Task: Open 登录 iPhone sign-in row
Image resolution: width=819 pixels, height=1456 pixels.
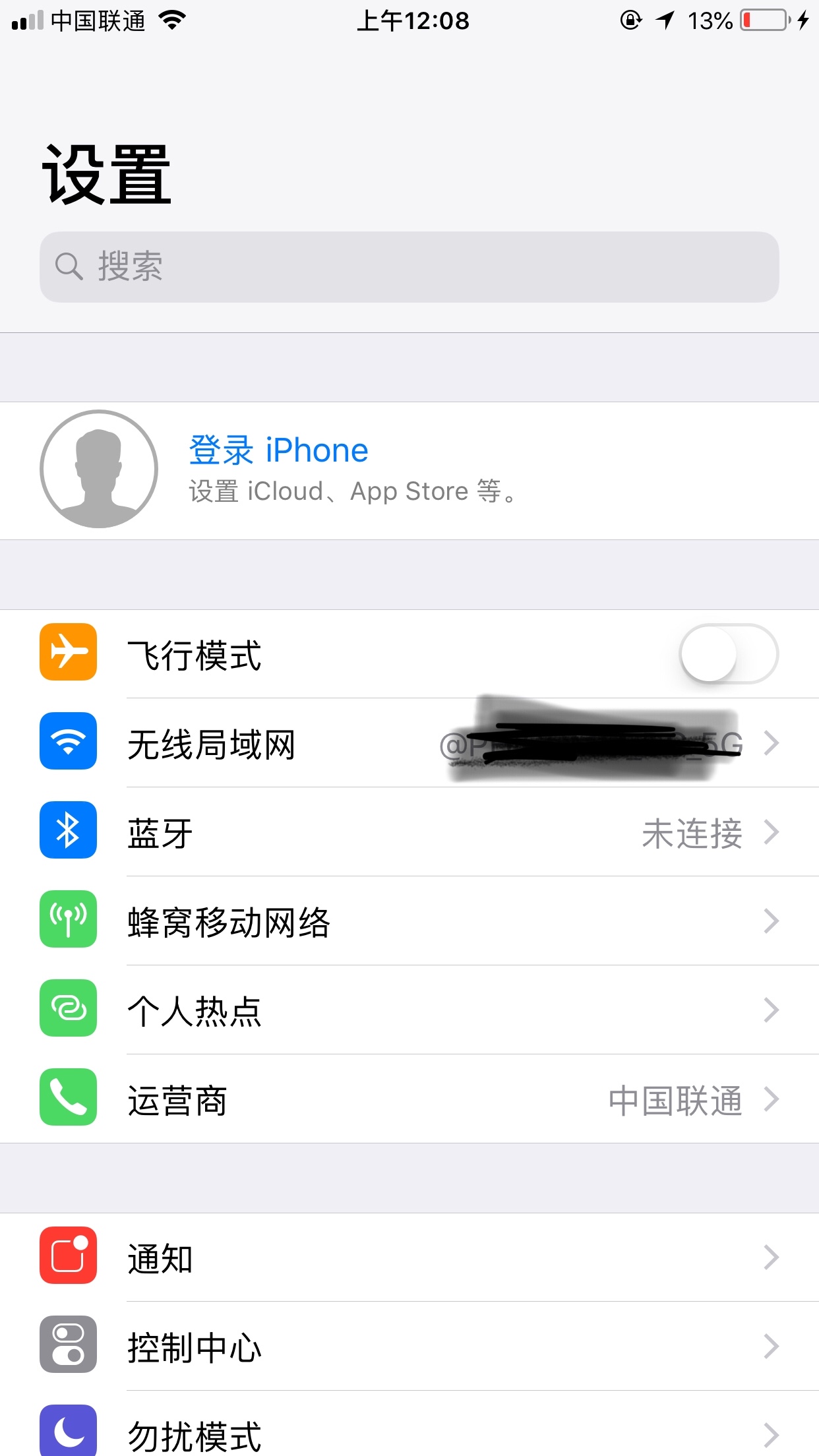Action: tap(409, 470)
